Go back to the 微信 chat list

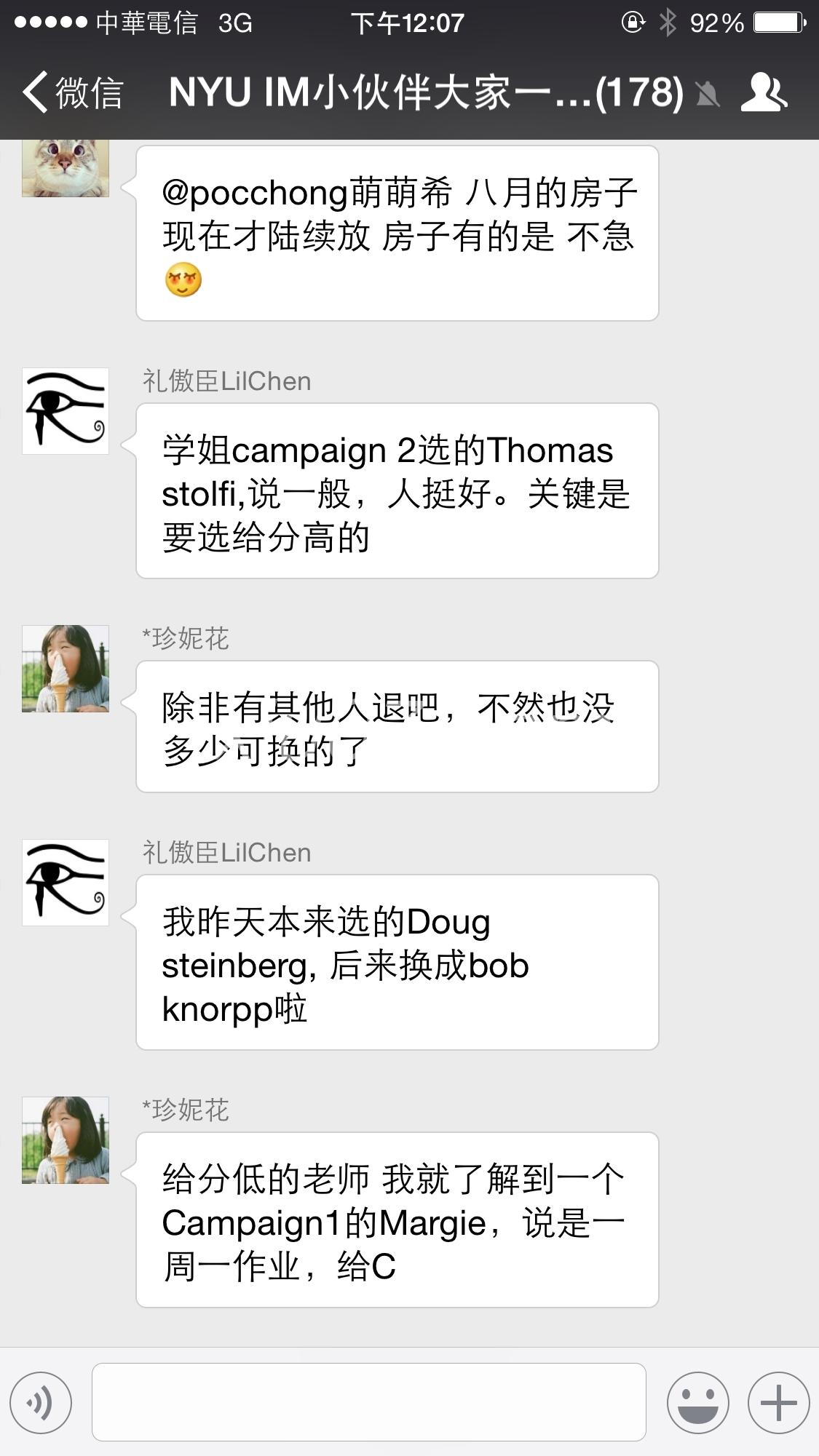point(73,93)
